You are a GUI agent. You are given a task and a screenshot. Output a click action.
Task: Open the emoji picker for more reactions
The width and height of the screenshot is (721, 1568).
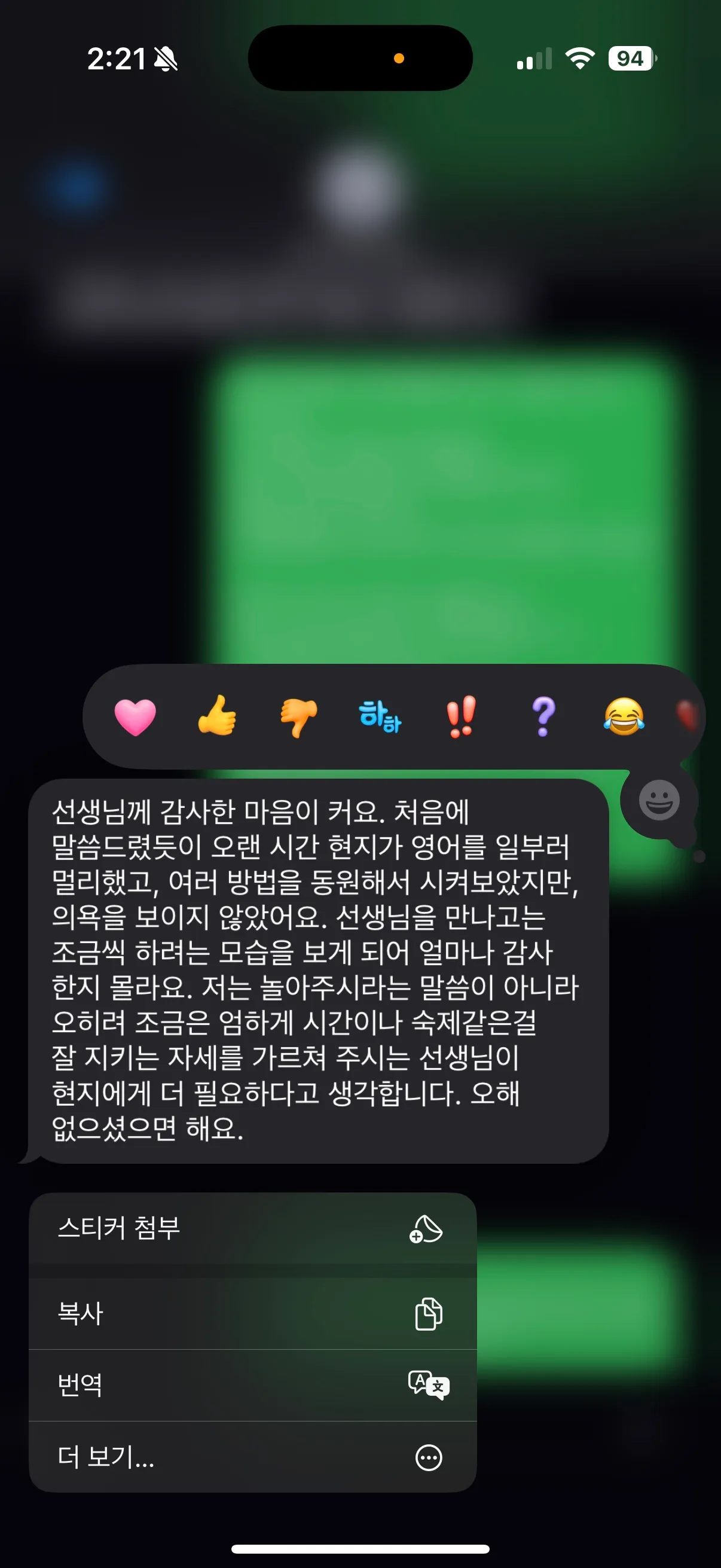pos(659,800)
